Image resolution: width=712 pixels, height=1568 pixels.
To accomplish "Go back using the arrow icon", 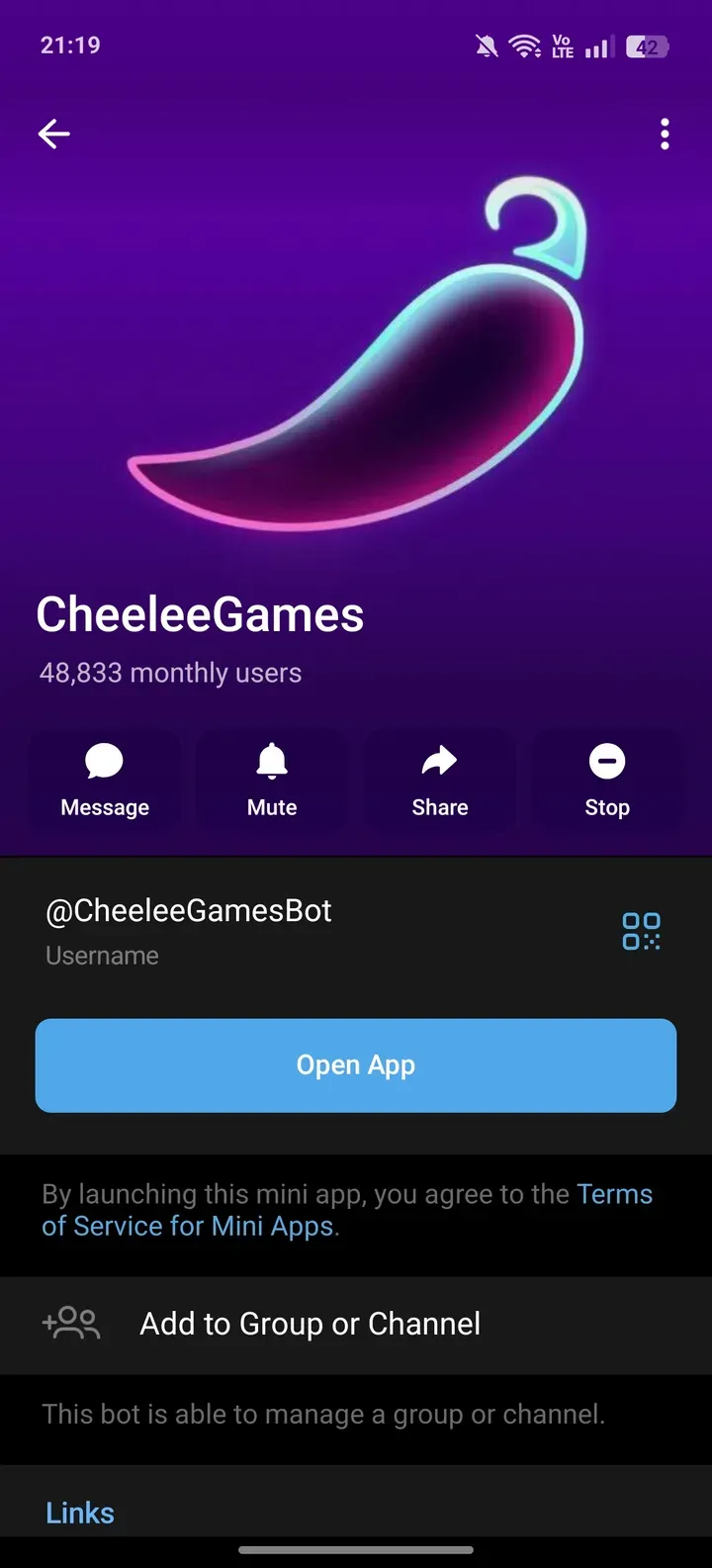I will (x=53, y=134).
